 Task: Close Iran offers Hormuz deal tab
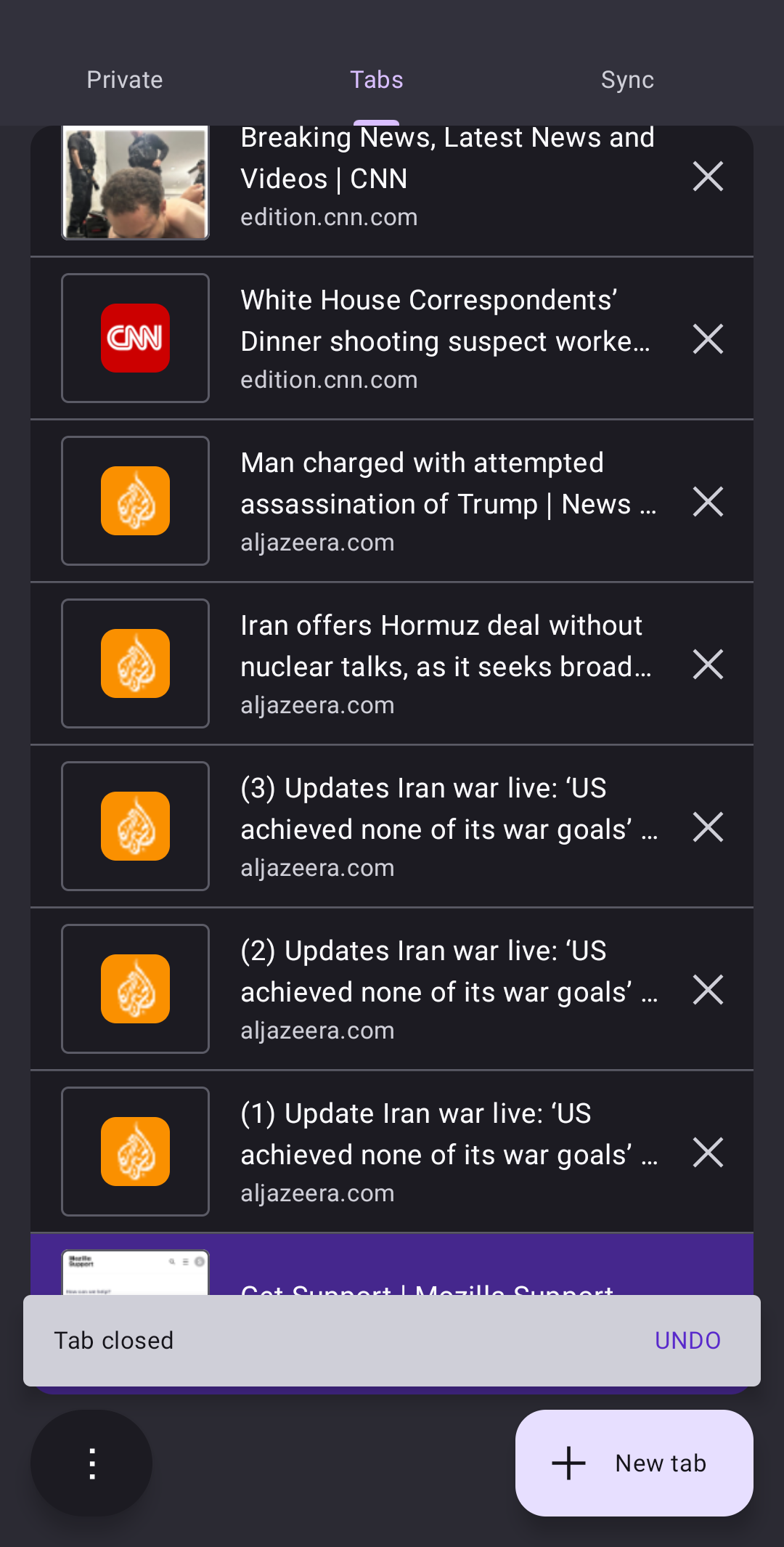click(x=708, y=665)
